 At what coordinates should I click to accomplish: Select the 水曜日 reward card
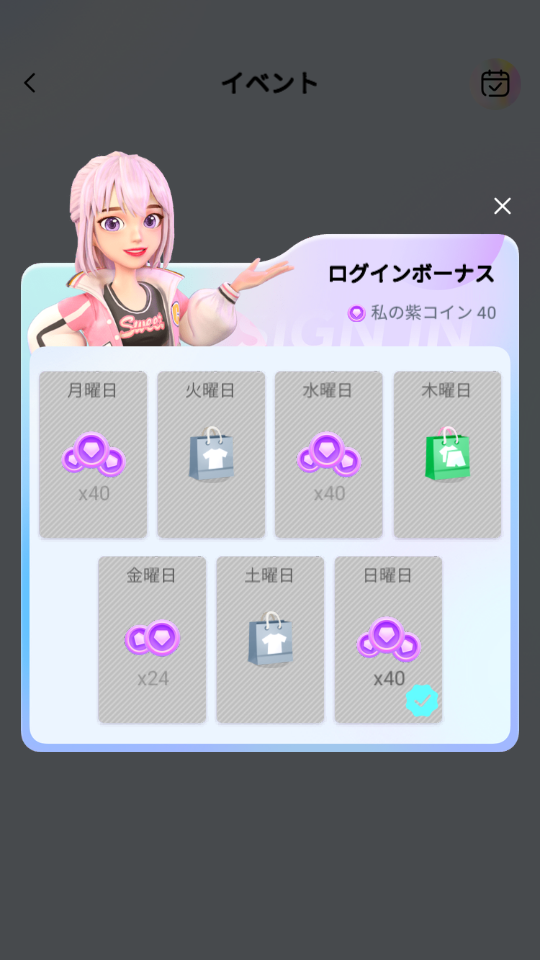tap(329, 454)
